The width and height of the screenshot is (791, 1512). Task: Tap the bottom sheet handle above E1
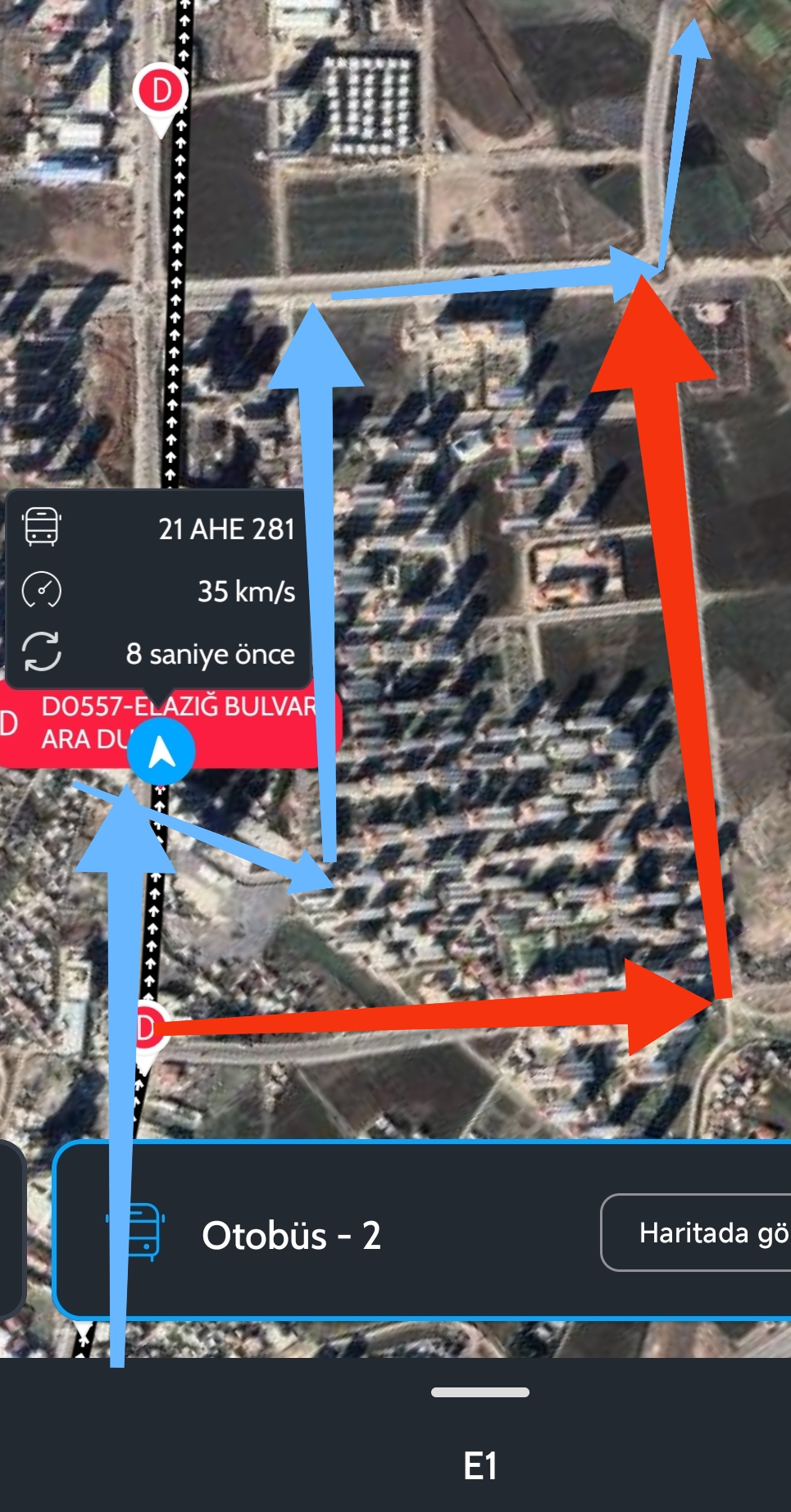click(480, 1392)
